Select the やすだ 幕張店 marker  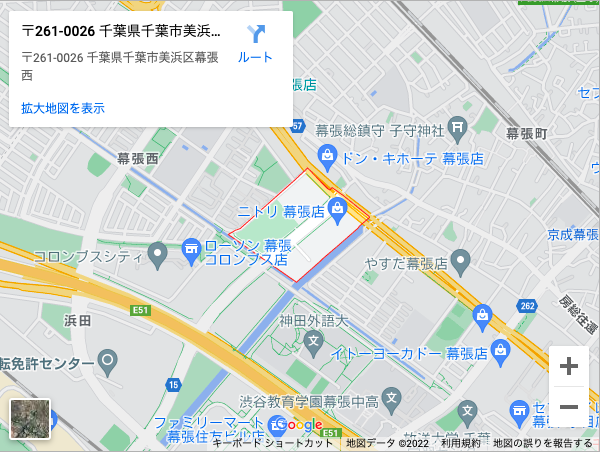[461, 262]
